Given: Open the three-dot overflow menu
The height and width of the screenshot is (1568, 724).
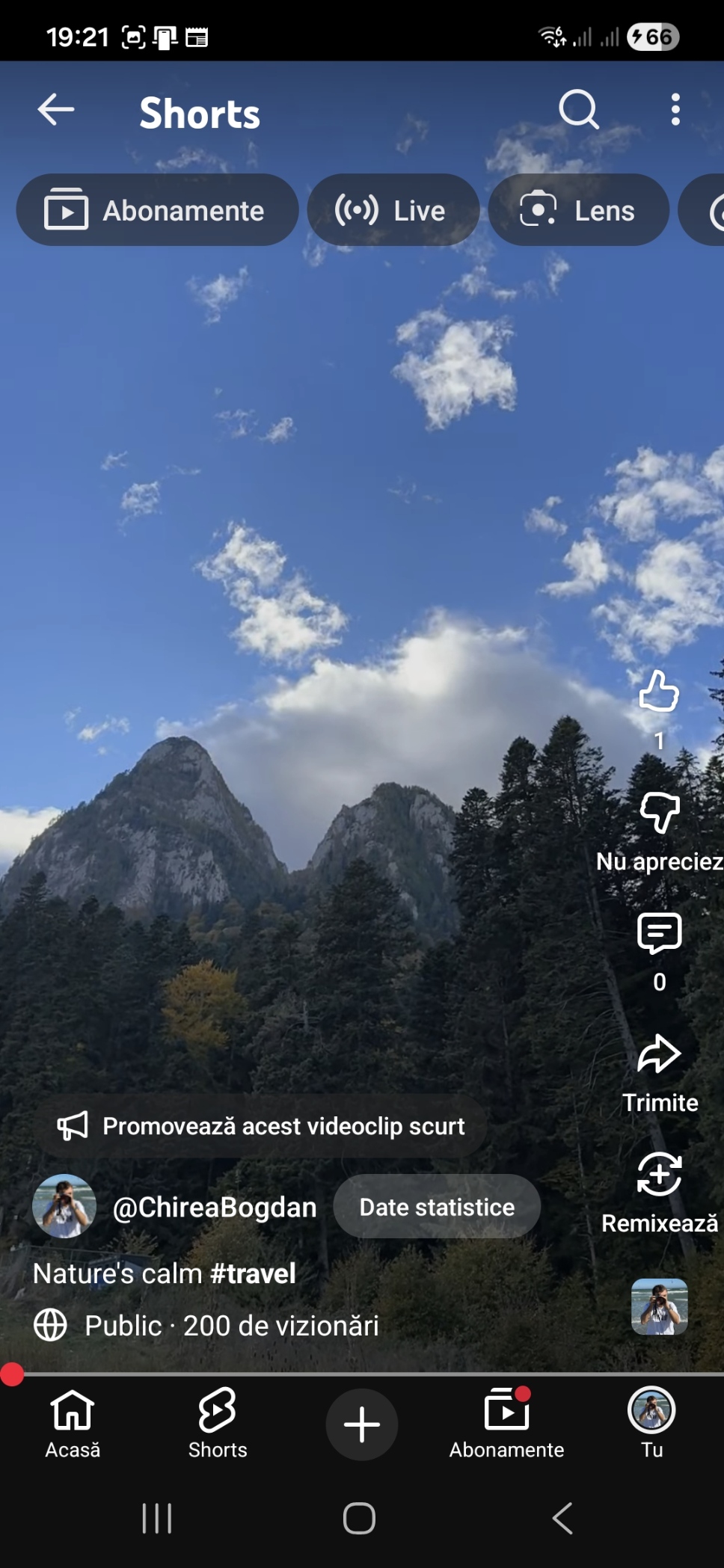Looking at the screenshot, I should [675, 110].
